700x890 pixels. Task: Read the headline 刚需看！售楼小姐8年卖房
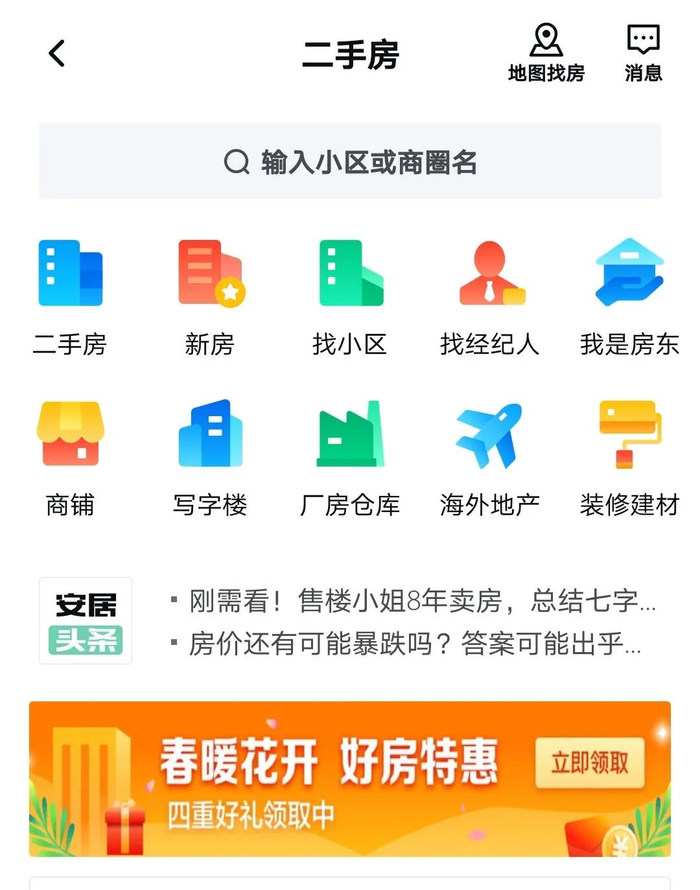tap(413, 602)
